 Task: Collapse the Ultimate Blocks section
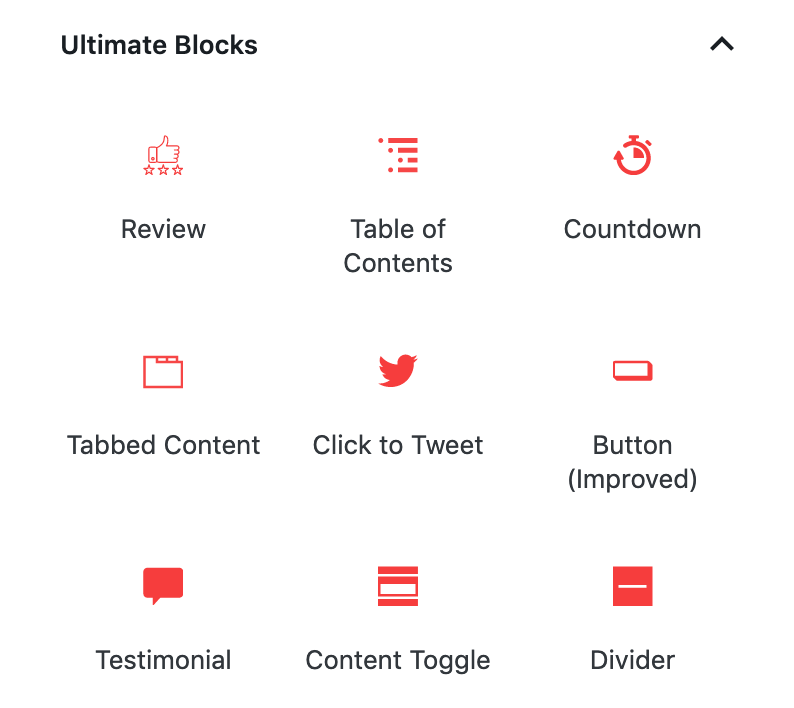pyautogui.click(x=721, y=45)
